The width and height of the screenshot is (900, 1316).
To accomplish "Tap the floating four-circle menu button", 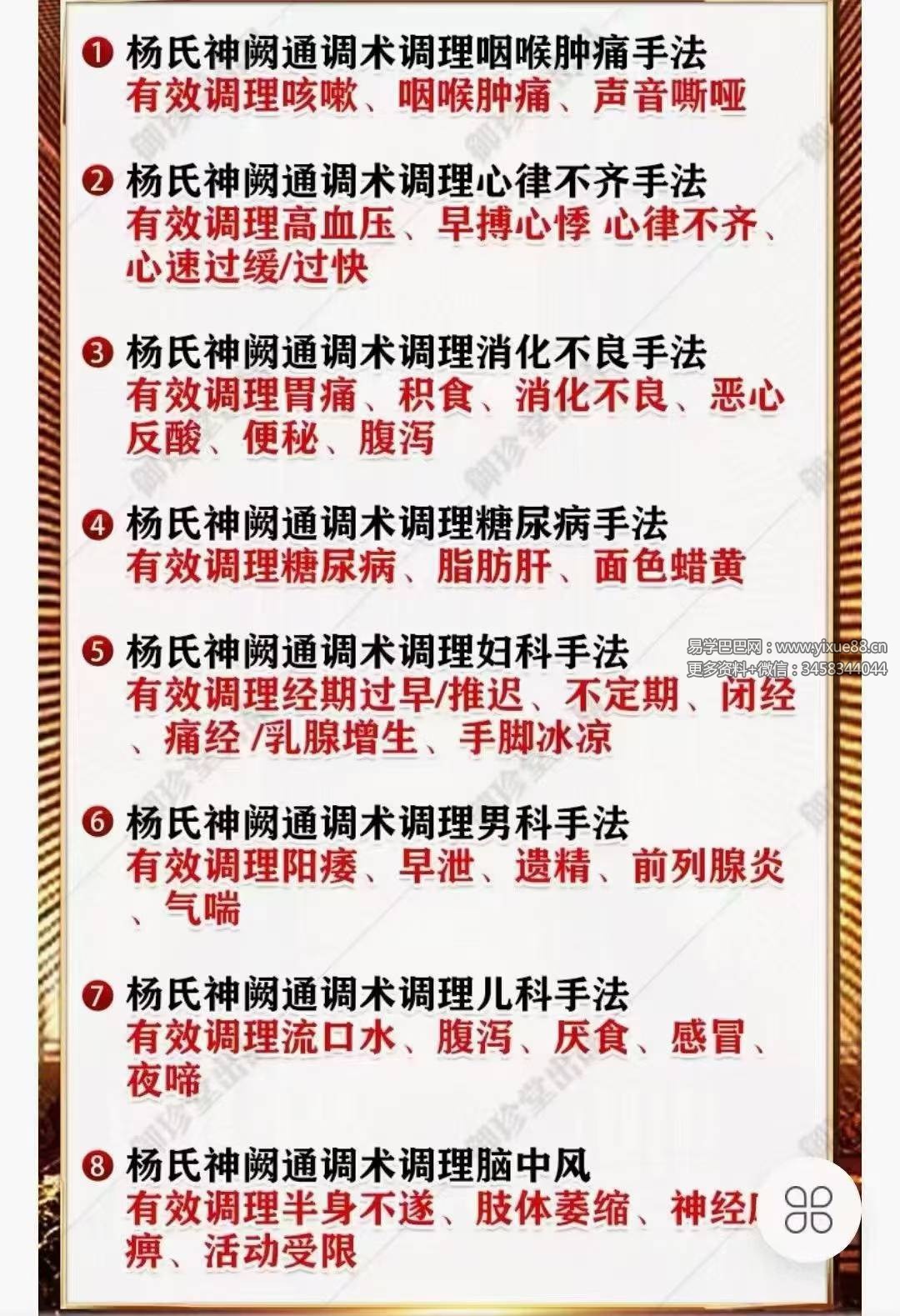I will pyautogui.click(x=808, y=1209).
